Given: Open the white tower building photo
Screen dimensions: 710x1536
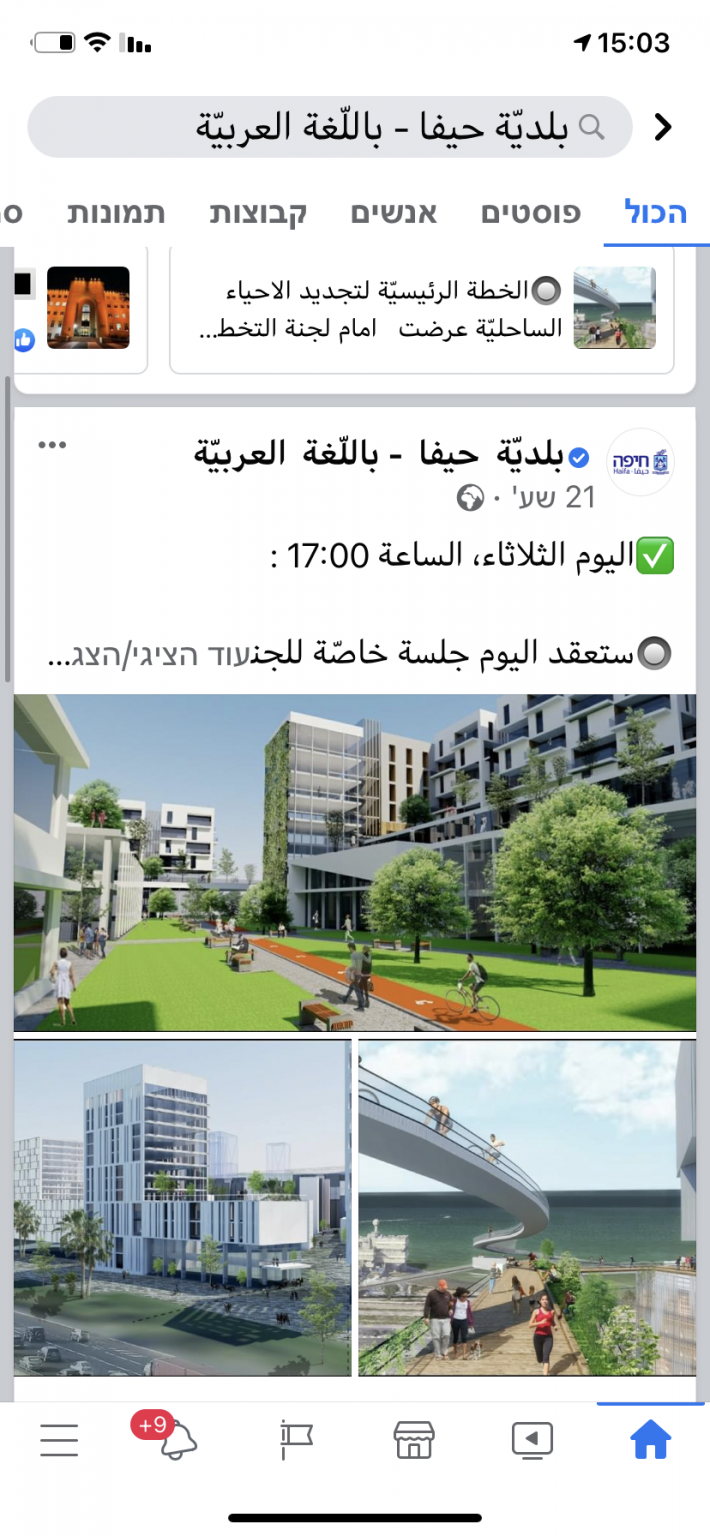Looking at the screenshot, I should [x=182, y=1207].
